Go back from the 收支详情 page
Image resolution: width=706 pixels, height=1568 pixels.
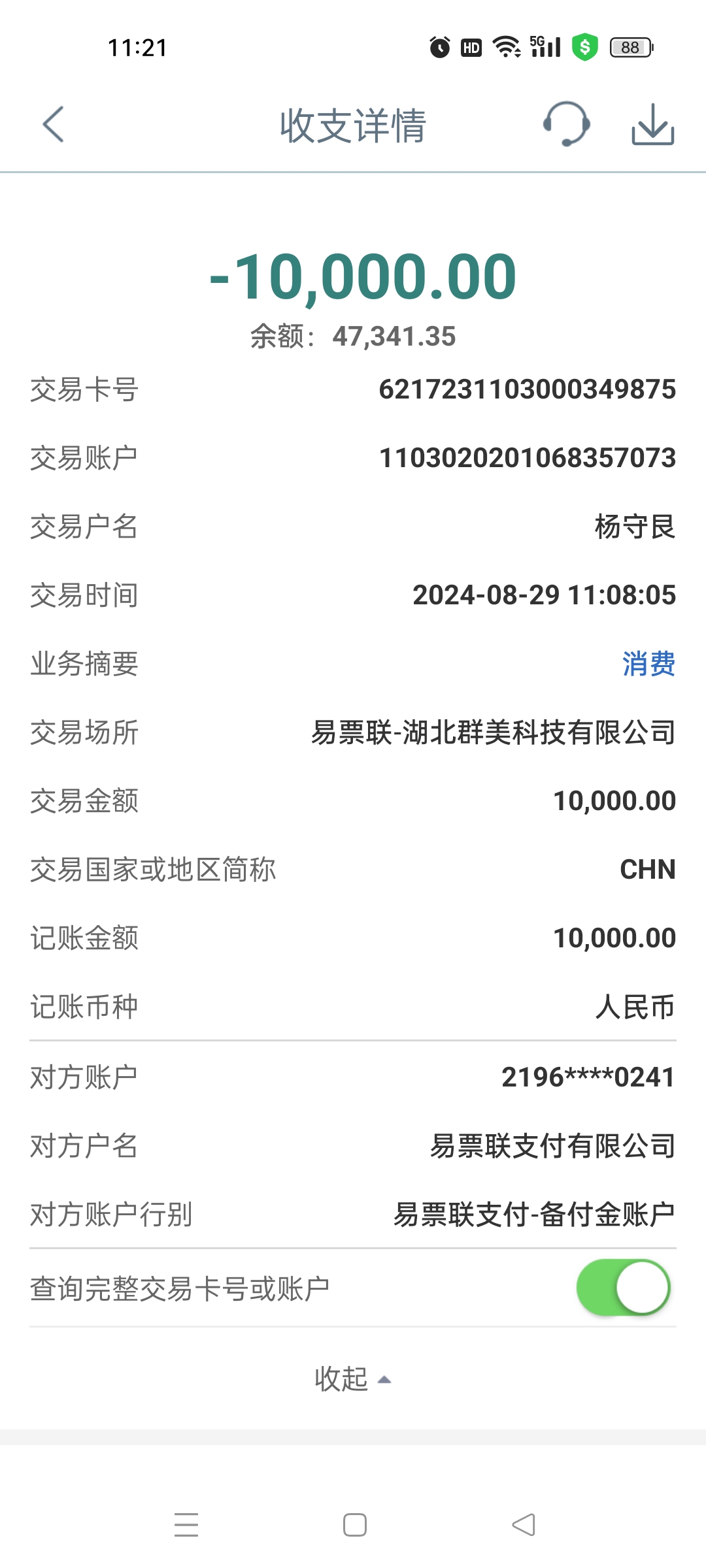(53, 124)
